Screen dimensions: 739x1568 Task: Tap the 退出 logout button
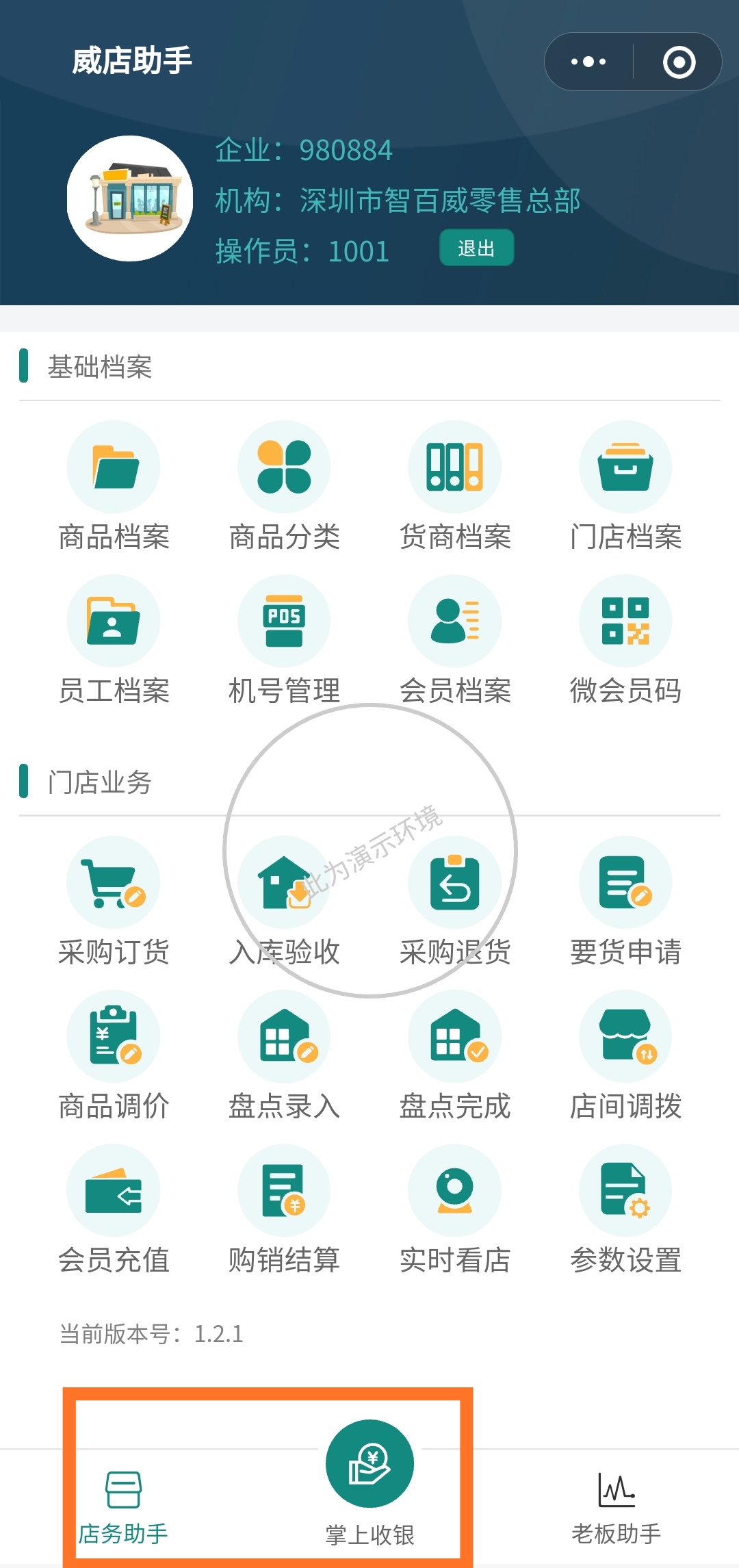tap(476, 248)
